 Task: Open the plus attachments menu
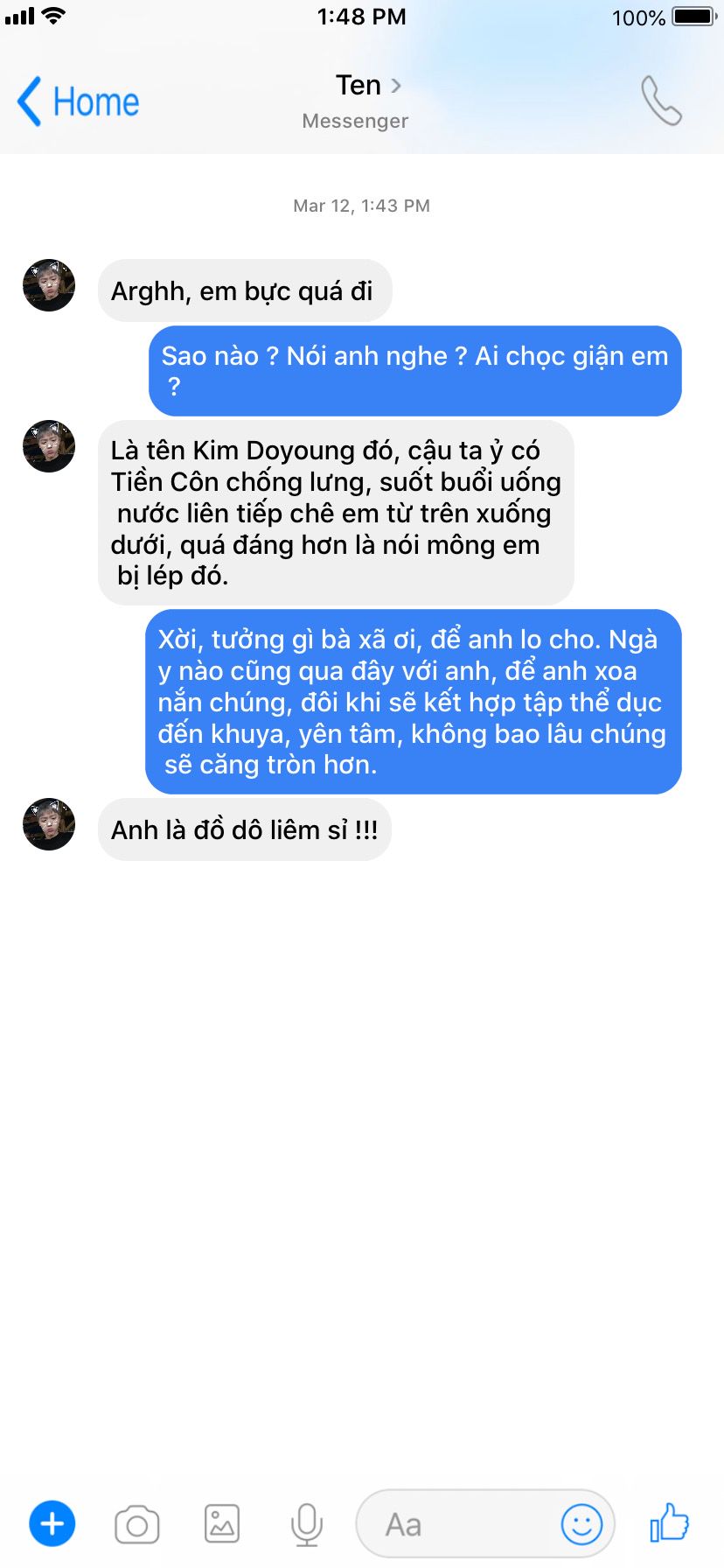52,1524
